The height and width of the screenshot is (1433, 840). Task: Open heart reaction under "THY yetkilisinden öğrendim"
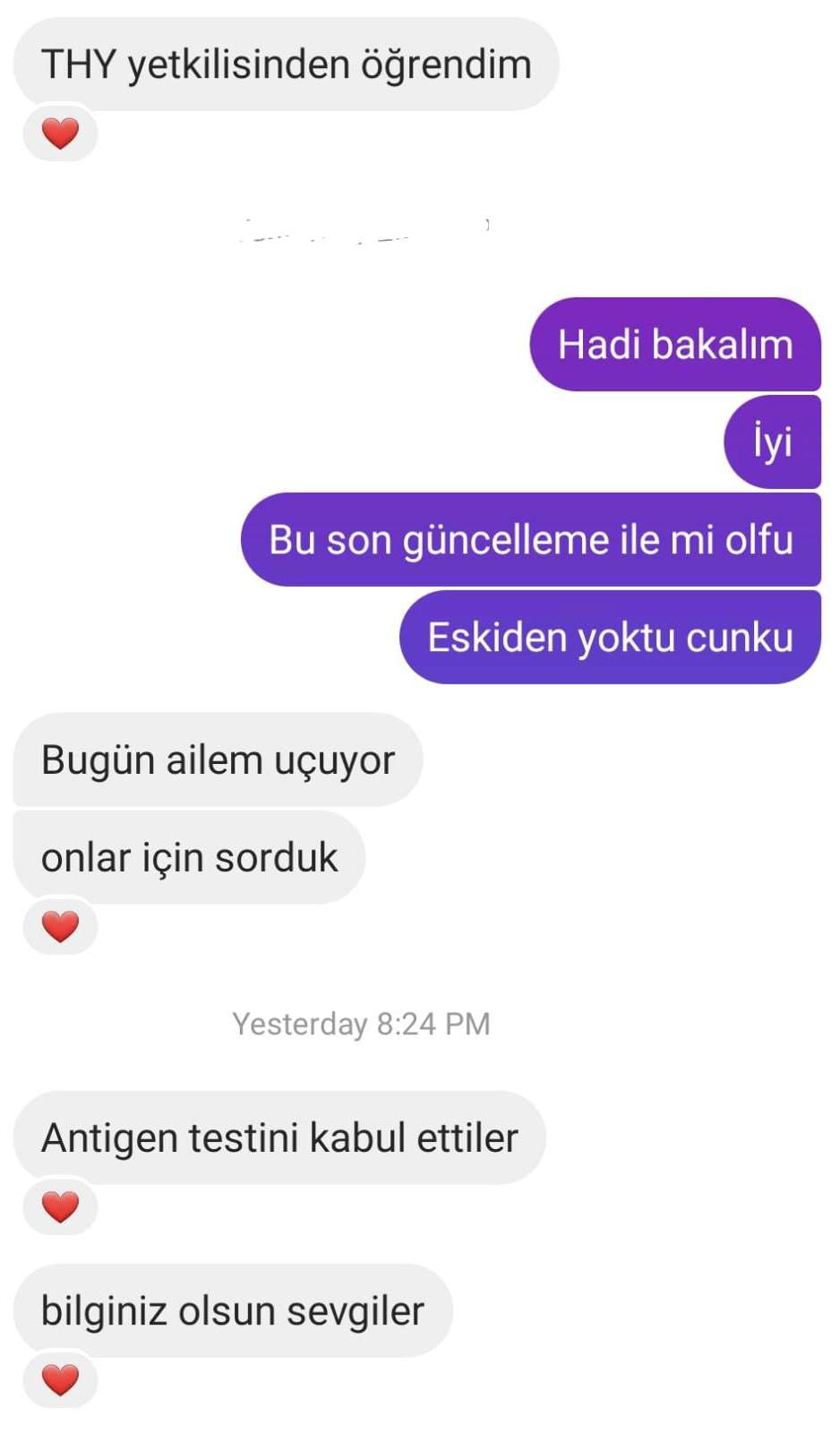pos(60,134)
